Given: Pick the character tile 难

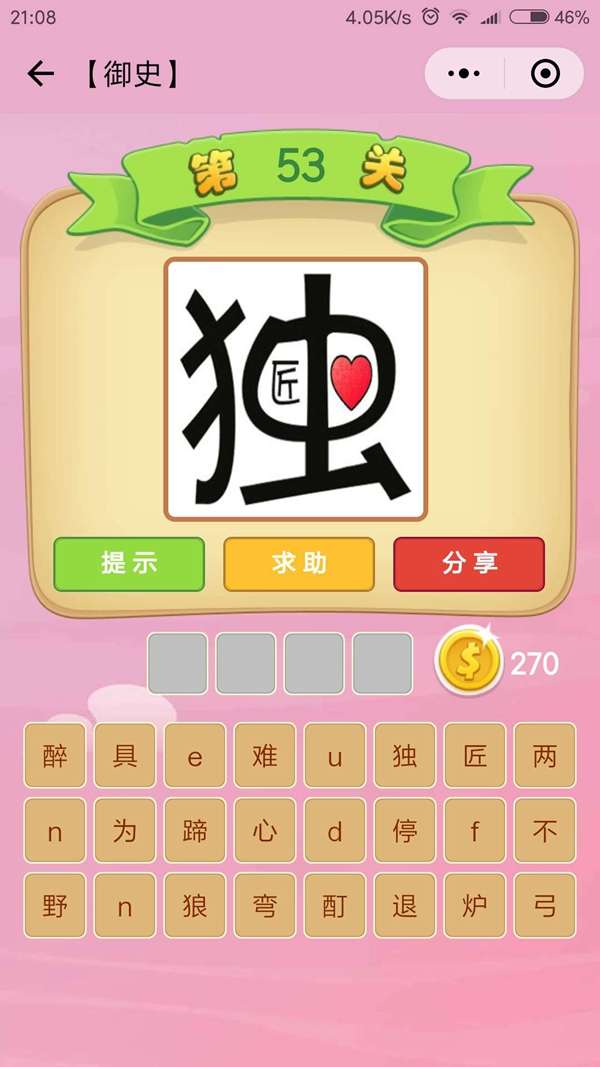Looking at the screenshot, I should pos(265,755).
